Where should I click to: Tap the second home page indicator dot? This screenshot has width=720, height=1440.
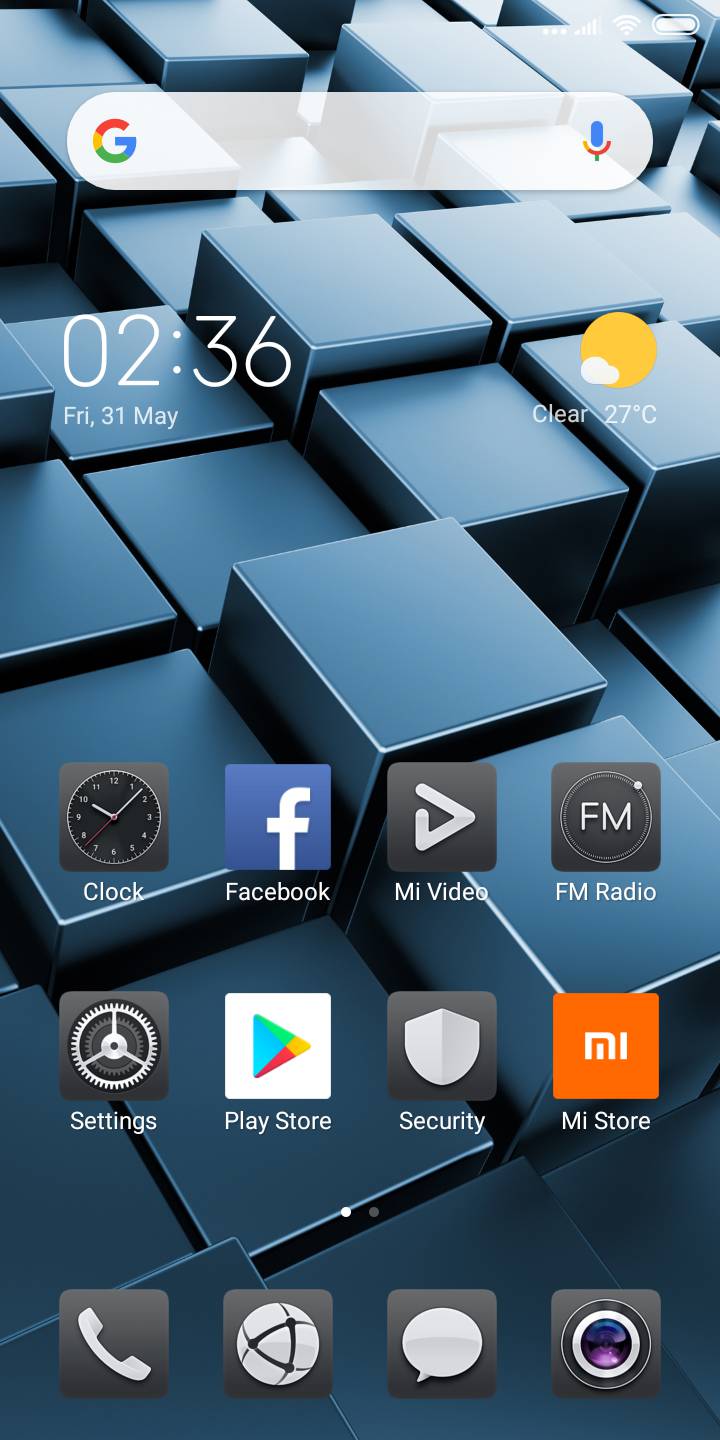point(374,1211)
